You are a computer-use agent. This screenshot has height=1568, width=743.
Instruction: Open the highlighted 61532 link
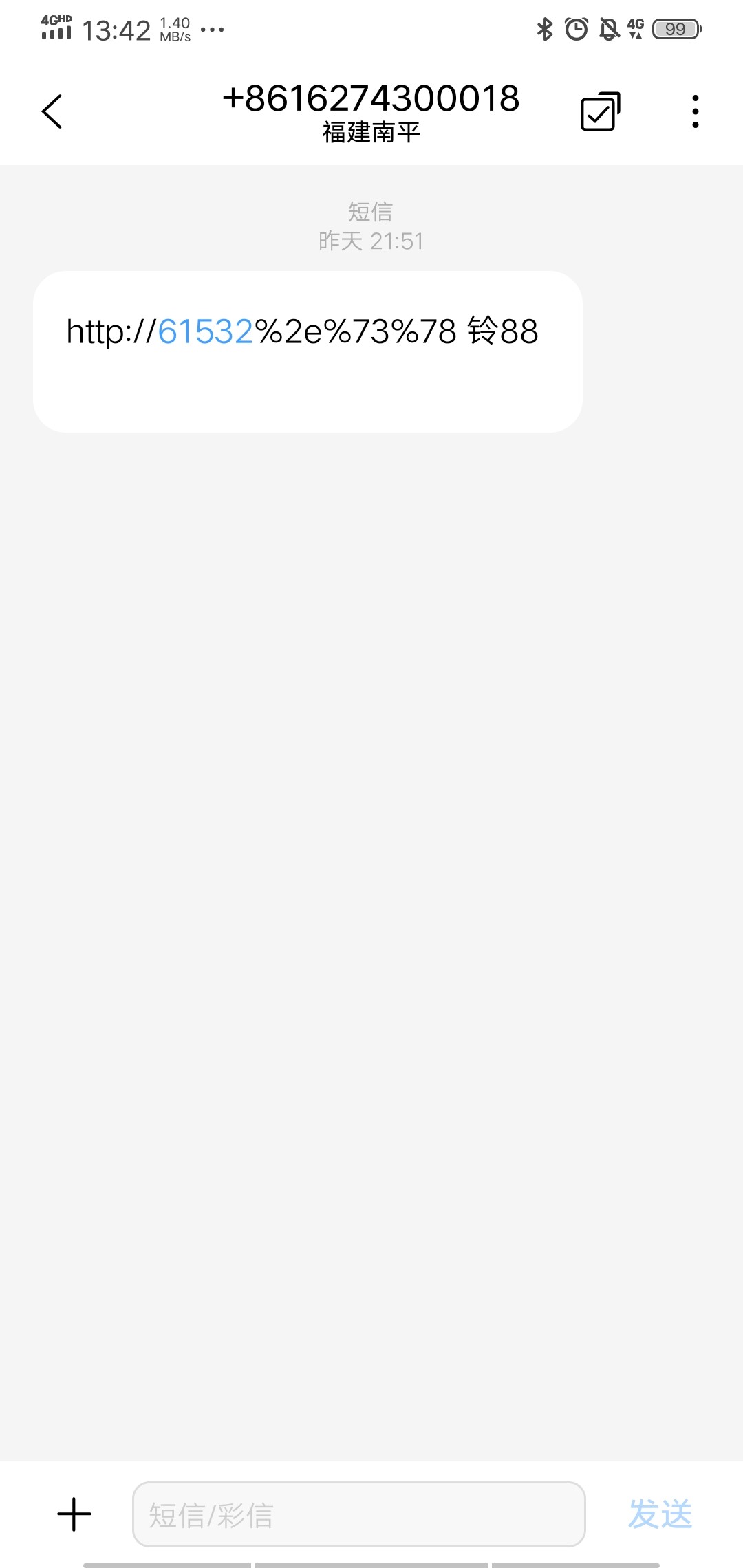click(x=206, y=331)
